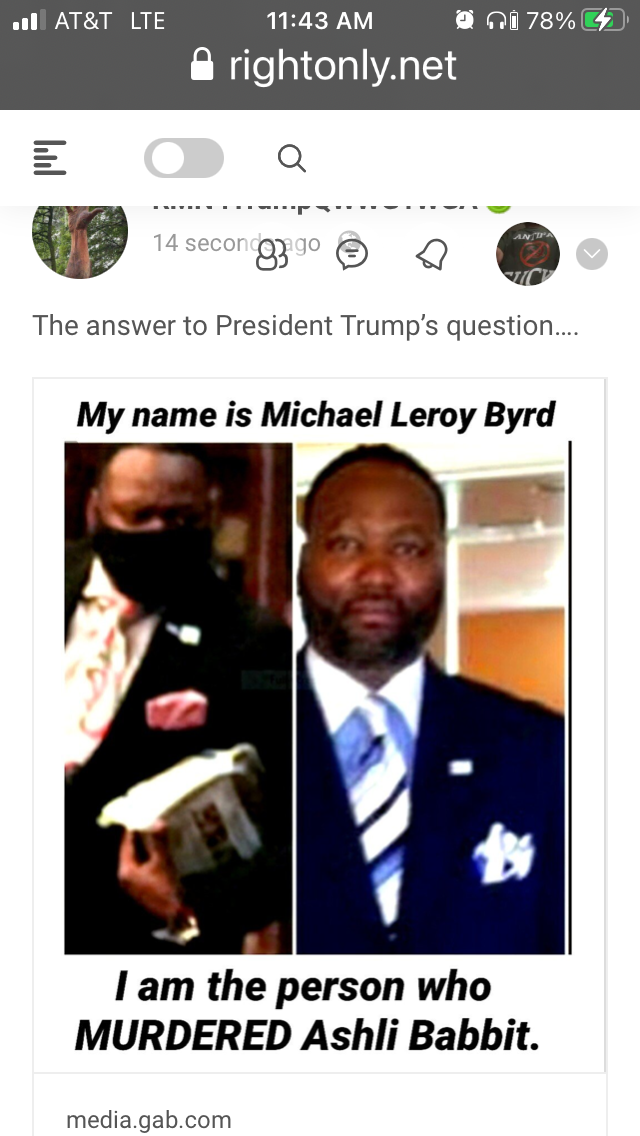Viewport: 640px width, 1136px height.
Task: Toggle the switch in the top bar
Action: click(x=184, y=158)
